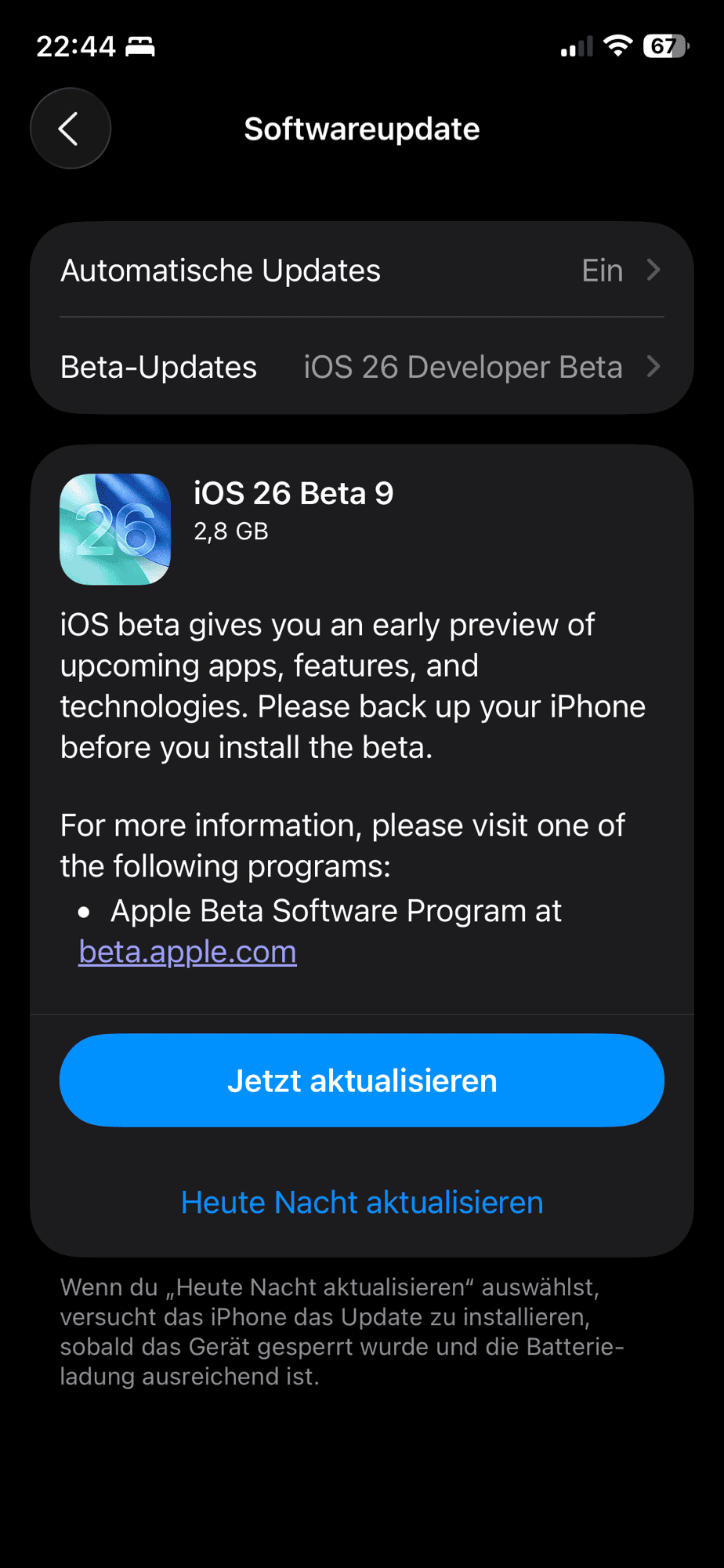The width and height of the screenshot is (724, 1568).
Task: Choose Heute Nacht aktualisieren
Action: click(x=362, y=1201)
